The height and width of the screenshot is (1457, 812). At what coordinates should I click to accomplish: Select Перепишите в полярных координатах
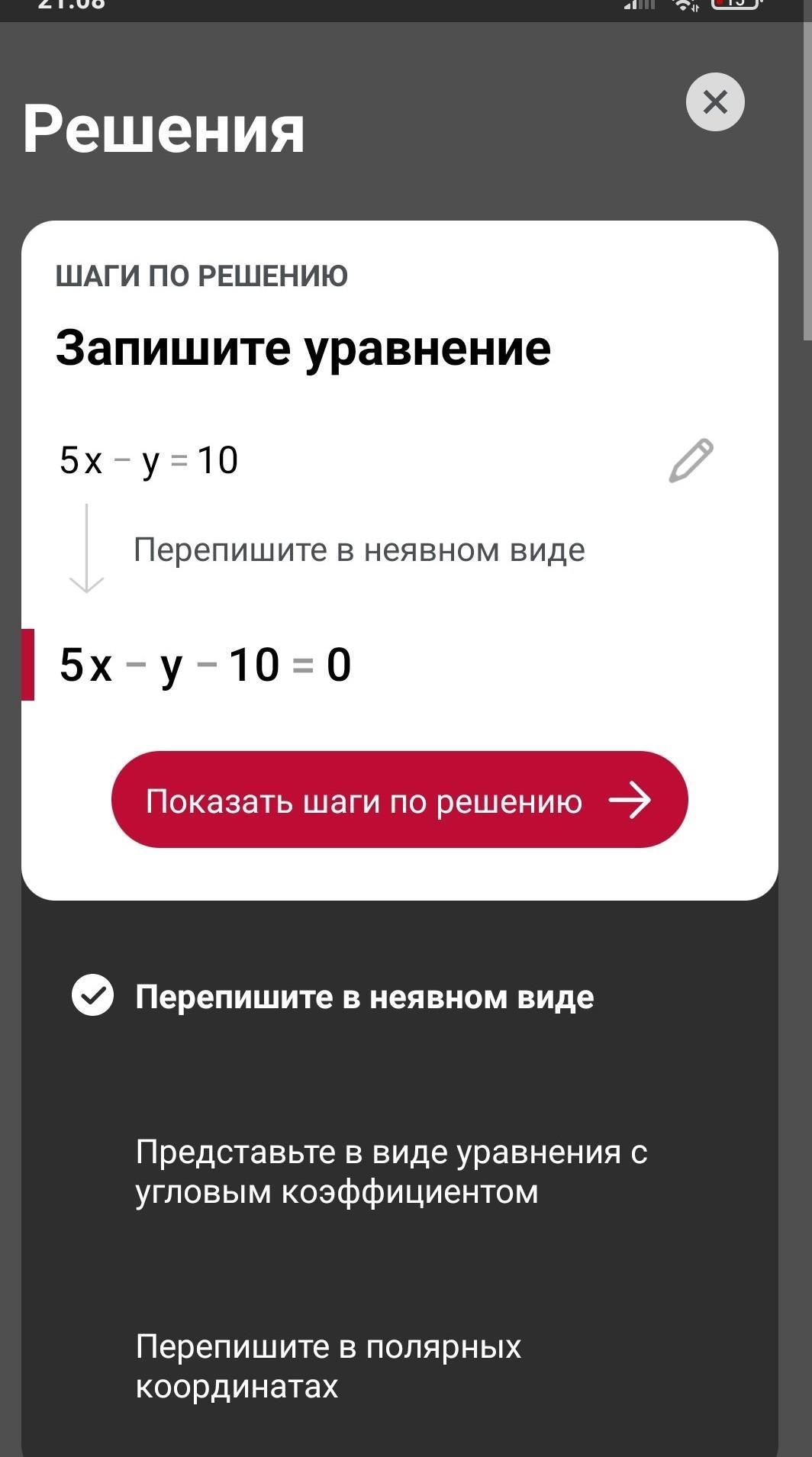(x=328, y=1366)
